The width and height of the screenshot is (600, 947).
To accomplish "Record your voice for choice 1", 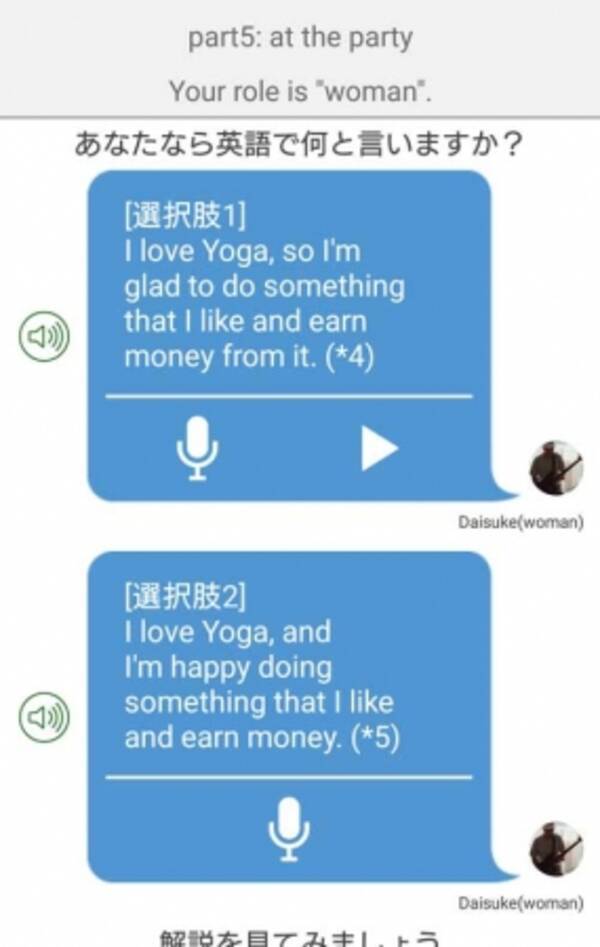I will pyautogui.click(x=197, y=448).
